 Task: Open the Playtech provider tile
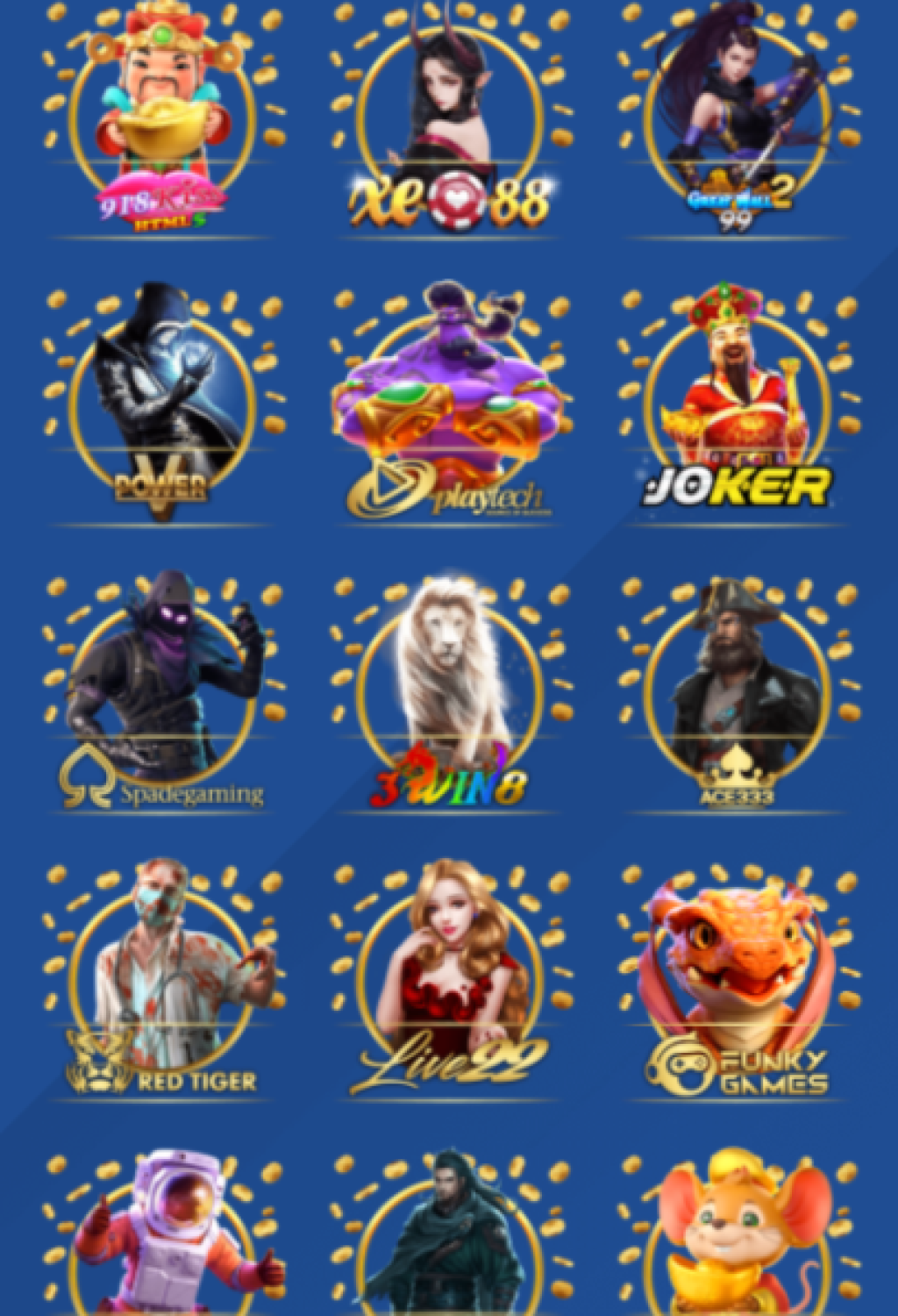(x=449, y=404)
